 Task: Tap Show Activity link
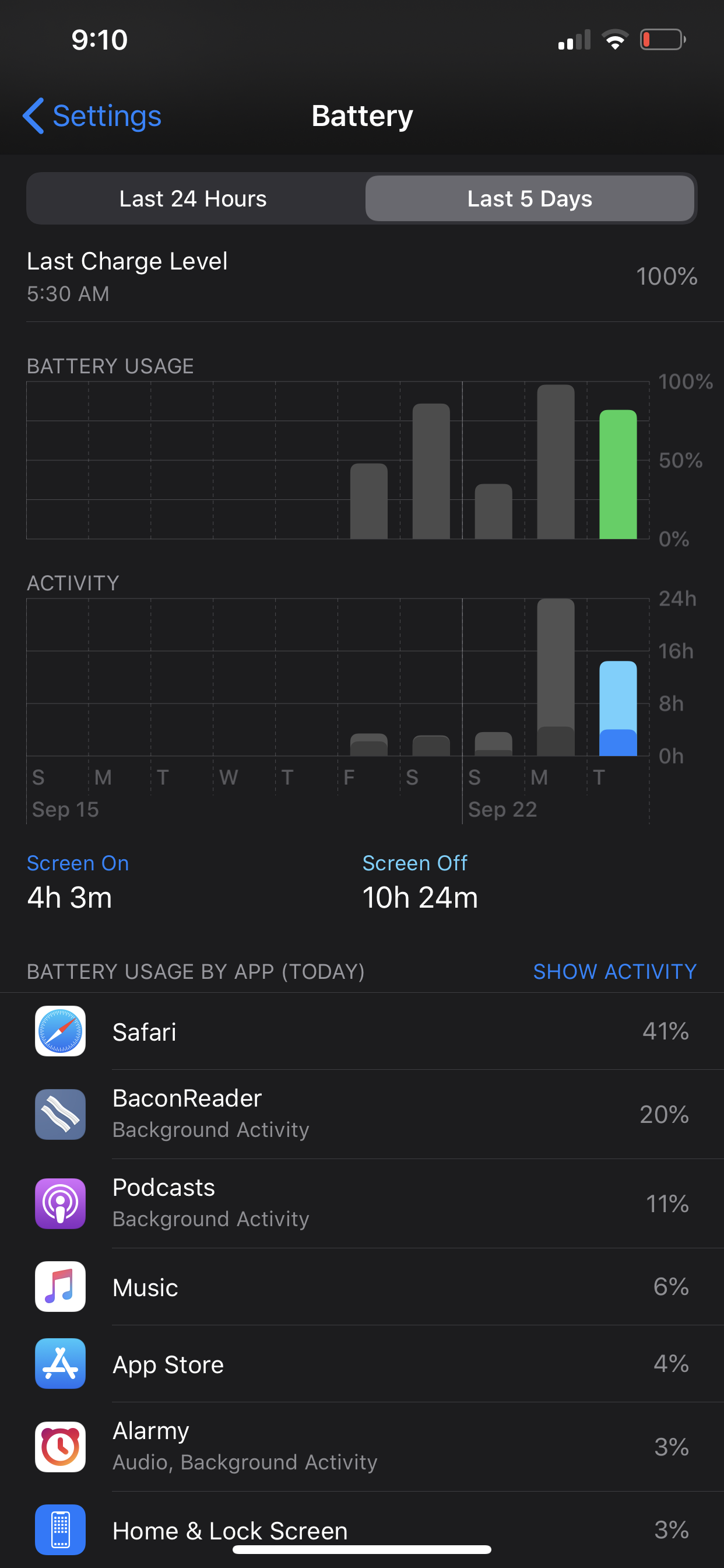(x=614, y=971)
